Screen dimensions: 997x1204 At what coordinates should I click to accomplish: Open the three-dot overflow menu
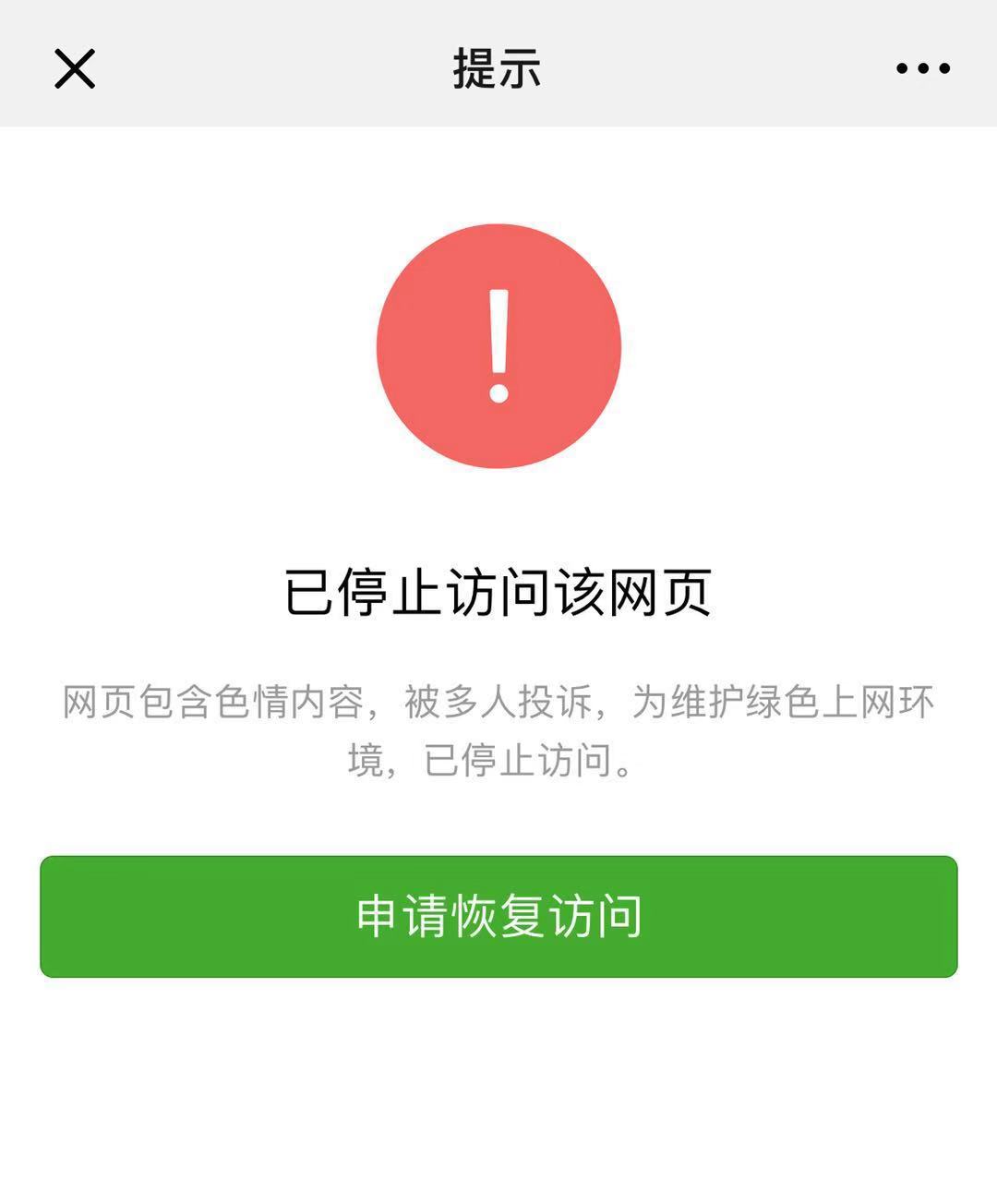pyautogui.click(x=922, y=68)
